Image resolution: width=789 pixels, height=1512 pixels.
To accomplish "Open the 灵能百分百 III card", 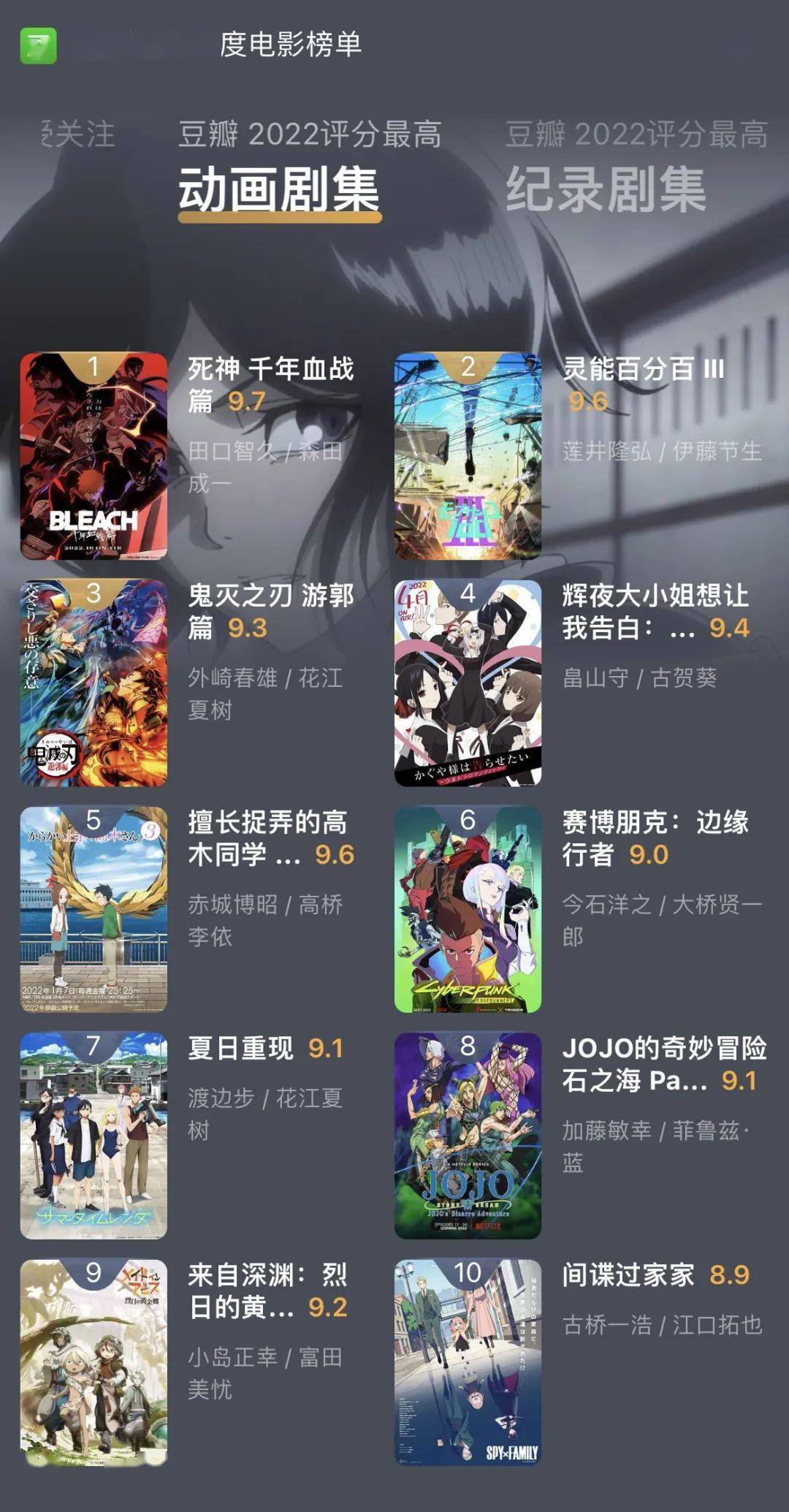I will (x=468, y=457).
